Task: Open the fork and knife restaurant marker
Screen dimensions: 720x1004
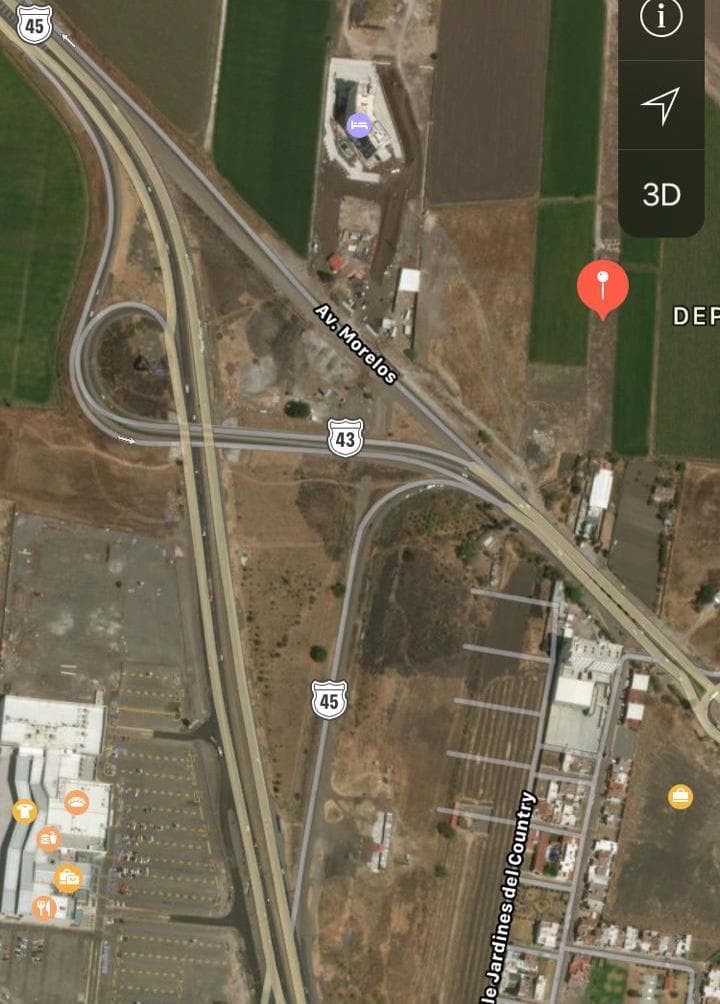Action: pos(43,908)
